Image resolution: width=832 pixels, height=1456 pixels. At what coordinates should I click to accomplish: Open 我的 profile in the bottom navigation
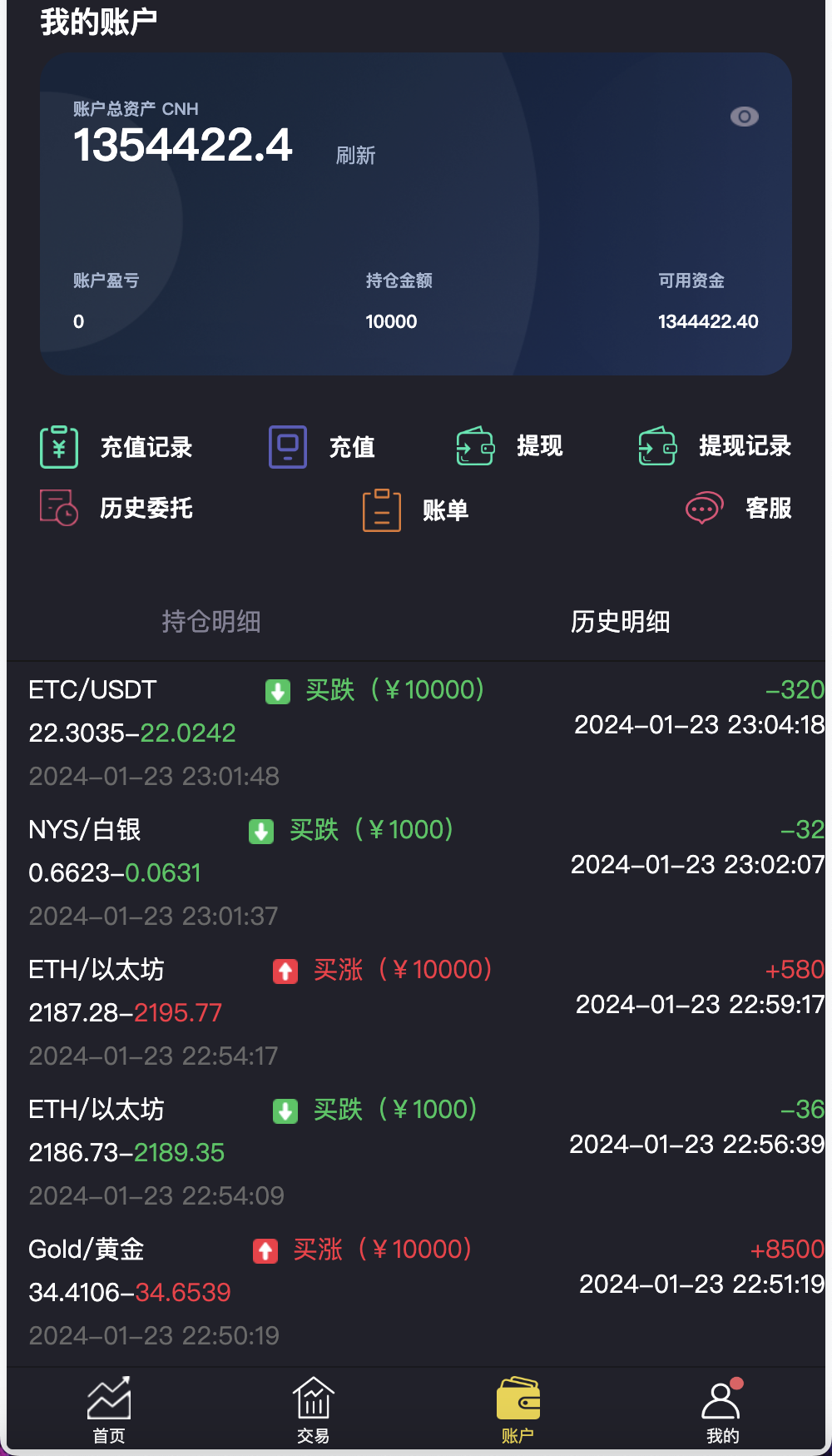click(x=722, y=1407)
